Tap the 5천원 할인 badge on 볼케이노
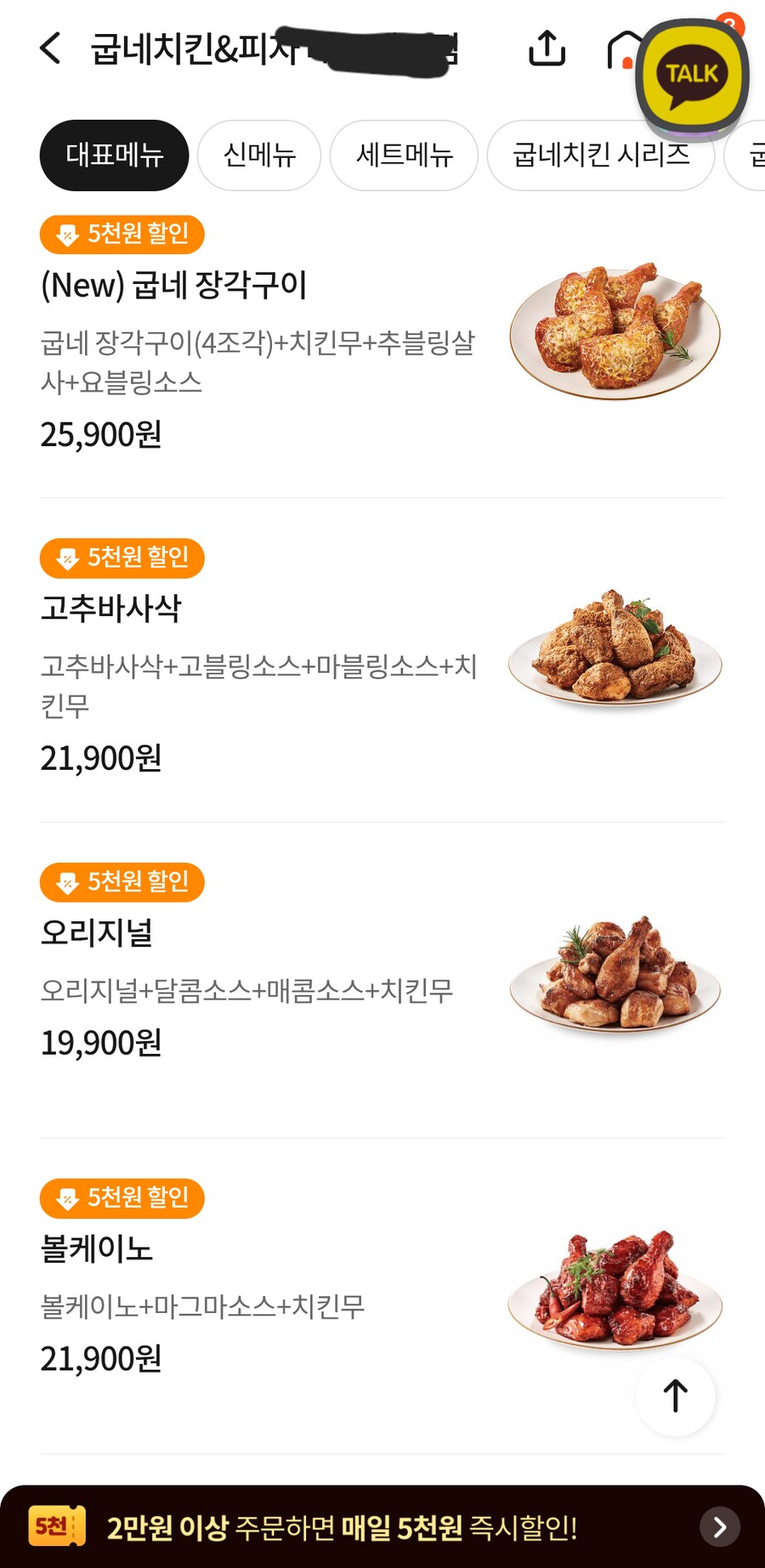Screen dimensions: 765x1568 (x=122, y=1199)
